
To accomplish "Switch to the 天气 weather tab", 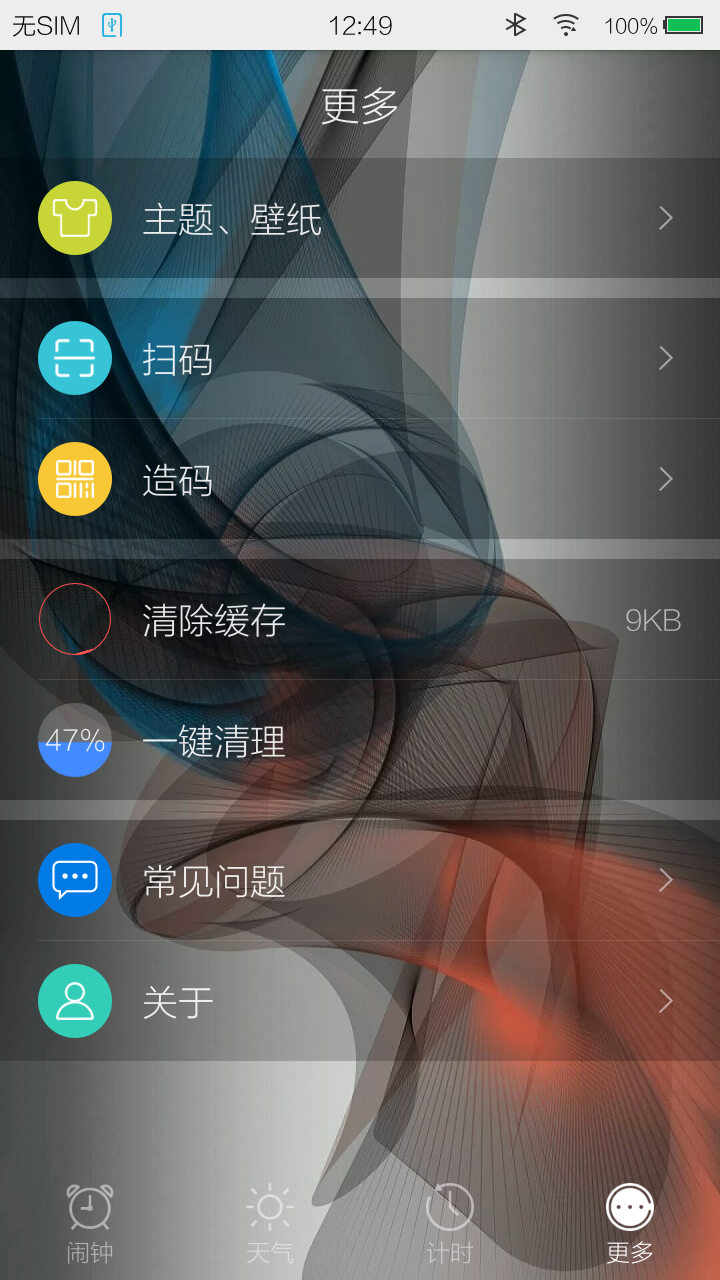I will 270,1224.
